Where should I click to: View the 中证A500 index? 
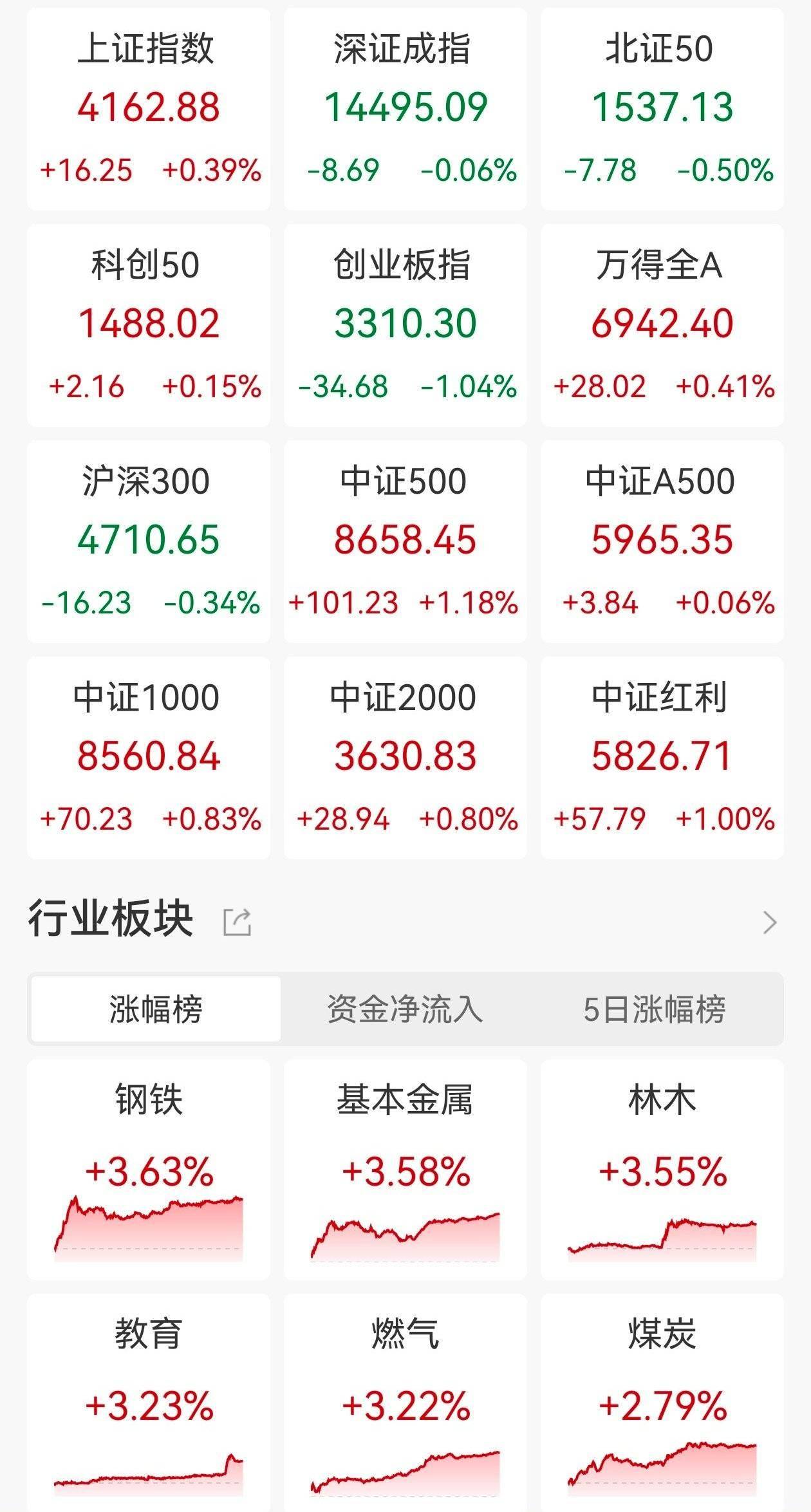click(x=663, y=541)
